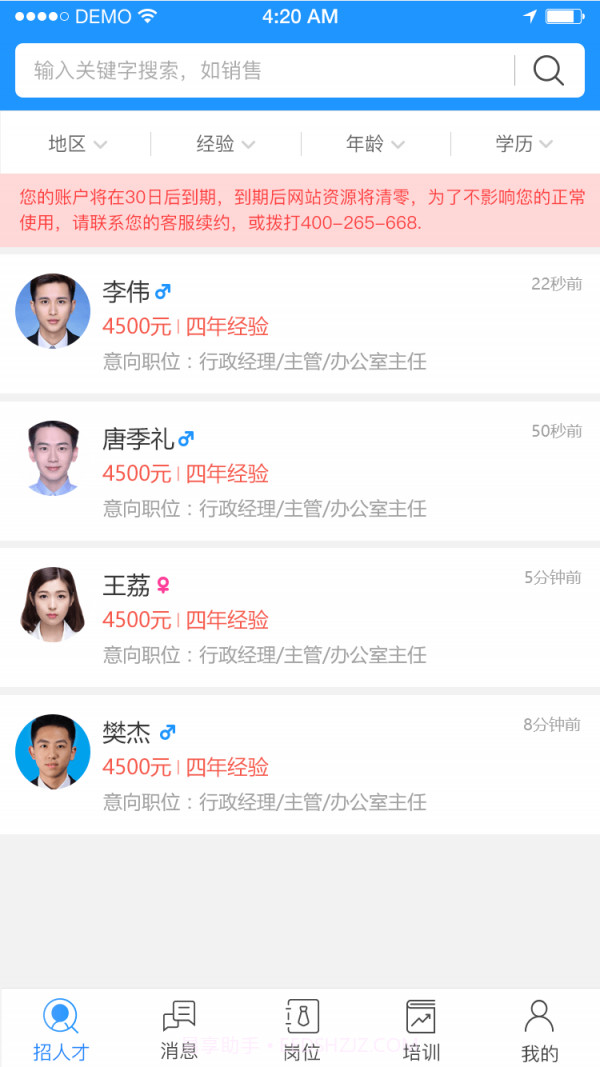600x1067 pixels.
Task: Open the 年龄 filter dropdown
Action: pos(375,144)
